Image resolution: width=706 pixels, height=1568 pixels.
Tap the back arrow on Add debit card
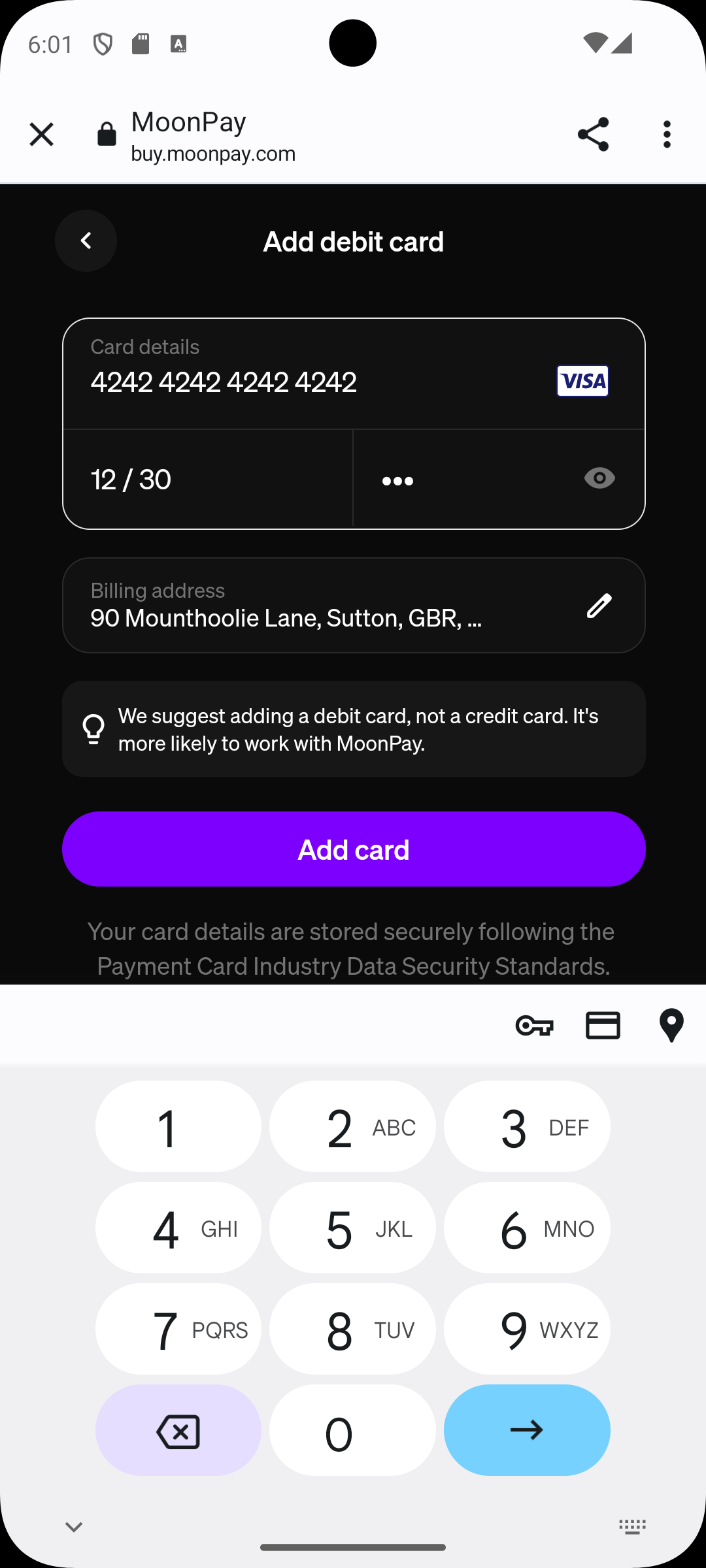[86, 240]
